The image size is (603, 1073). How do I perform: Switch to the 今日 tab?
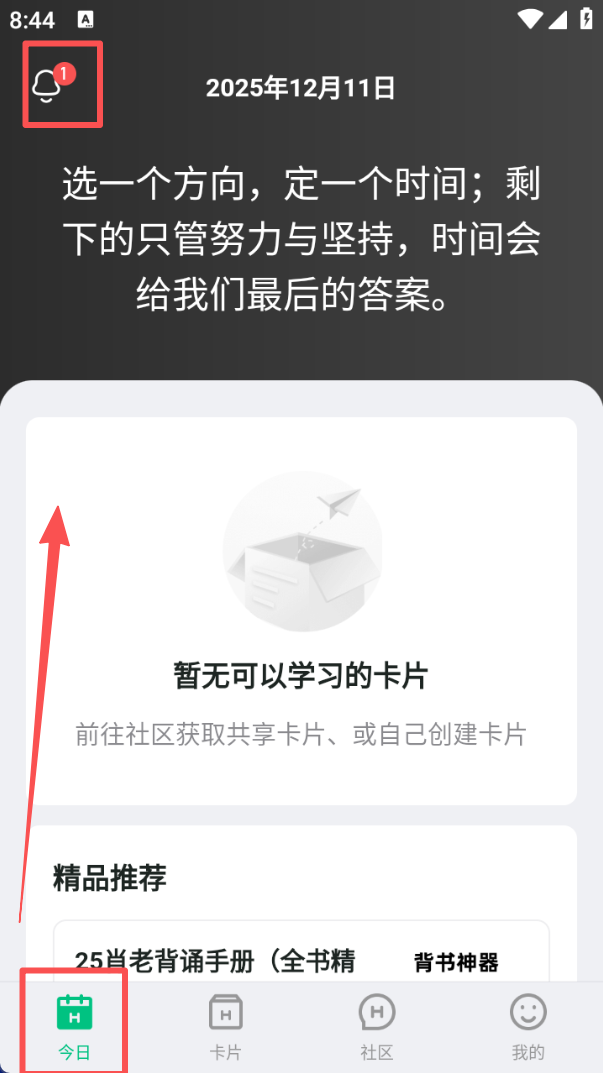pos(75,1023)
